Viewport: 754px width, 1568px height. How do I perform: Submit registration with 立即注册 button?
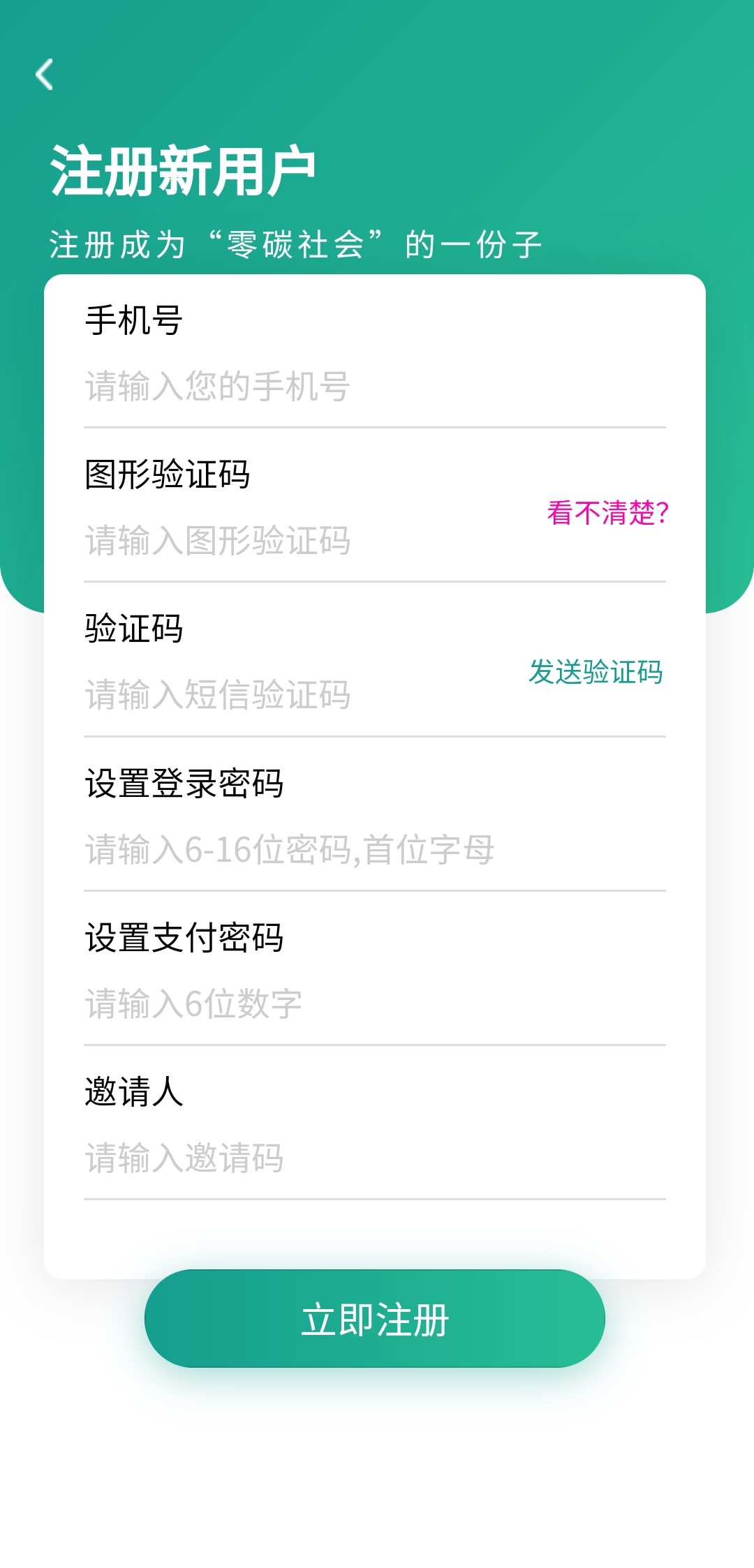pos(375,1319)
